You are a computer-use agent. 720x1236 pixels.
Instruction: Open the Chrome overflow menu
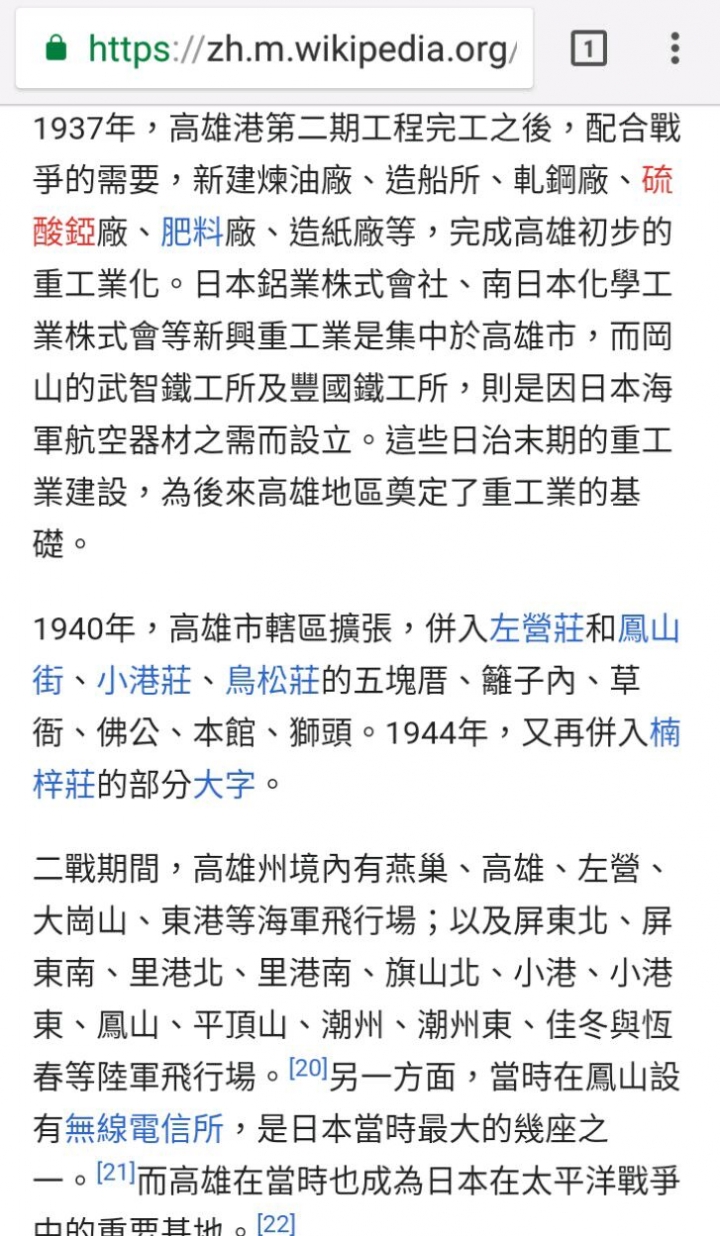(675, 48)
